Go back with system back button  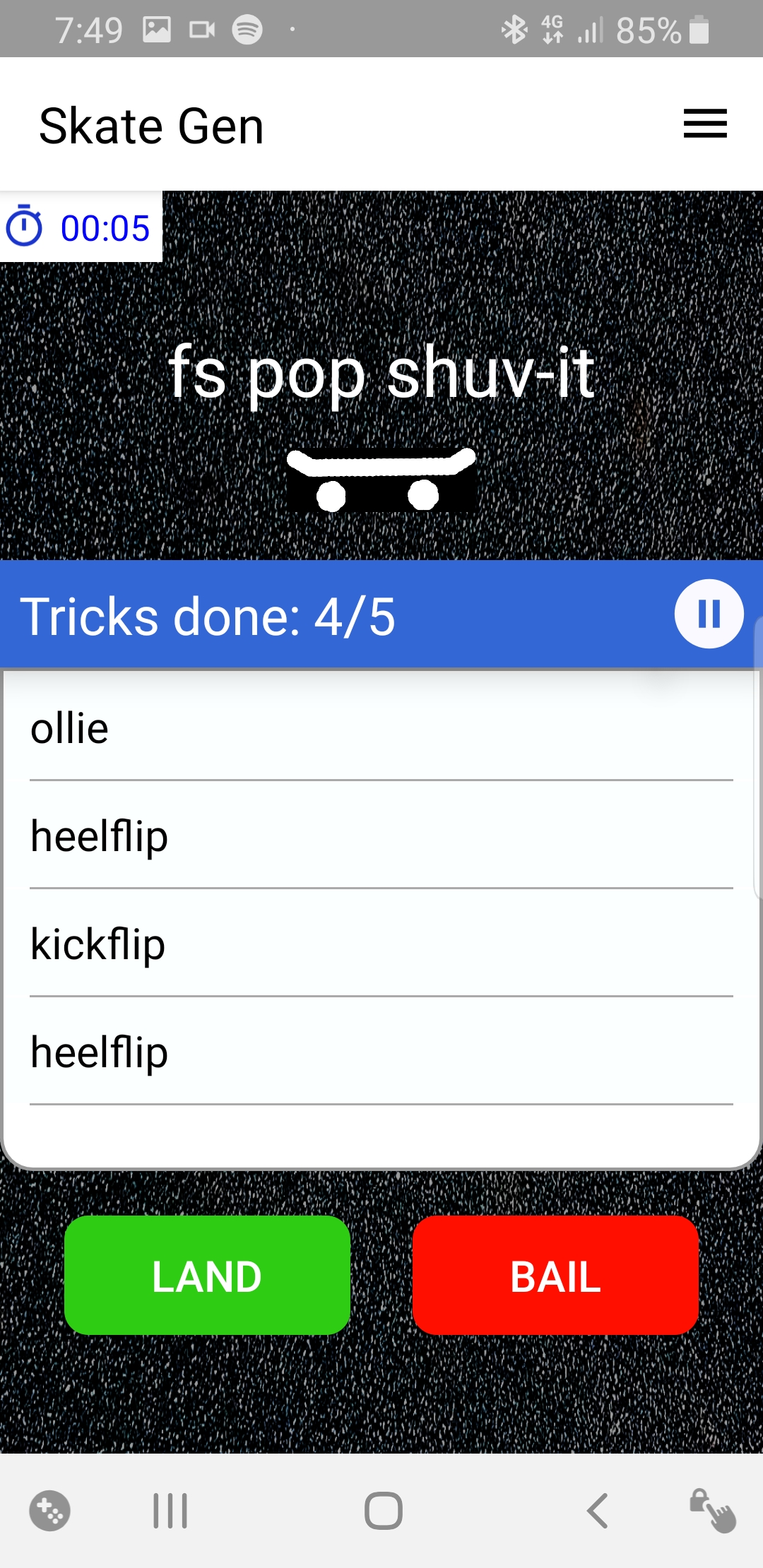[597, 1511]
